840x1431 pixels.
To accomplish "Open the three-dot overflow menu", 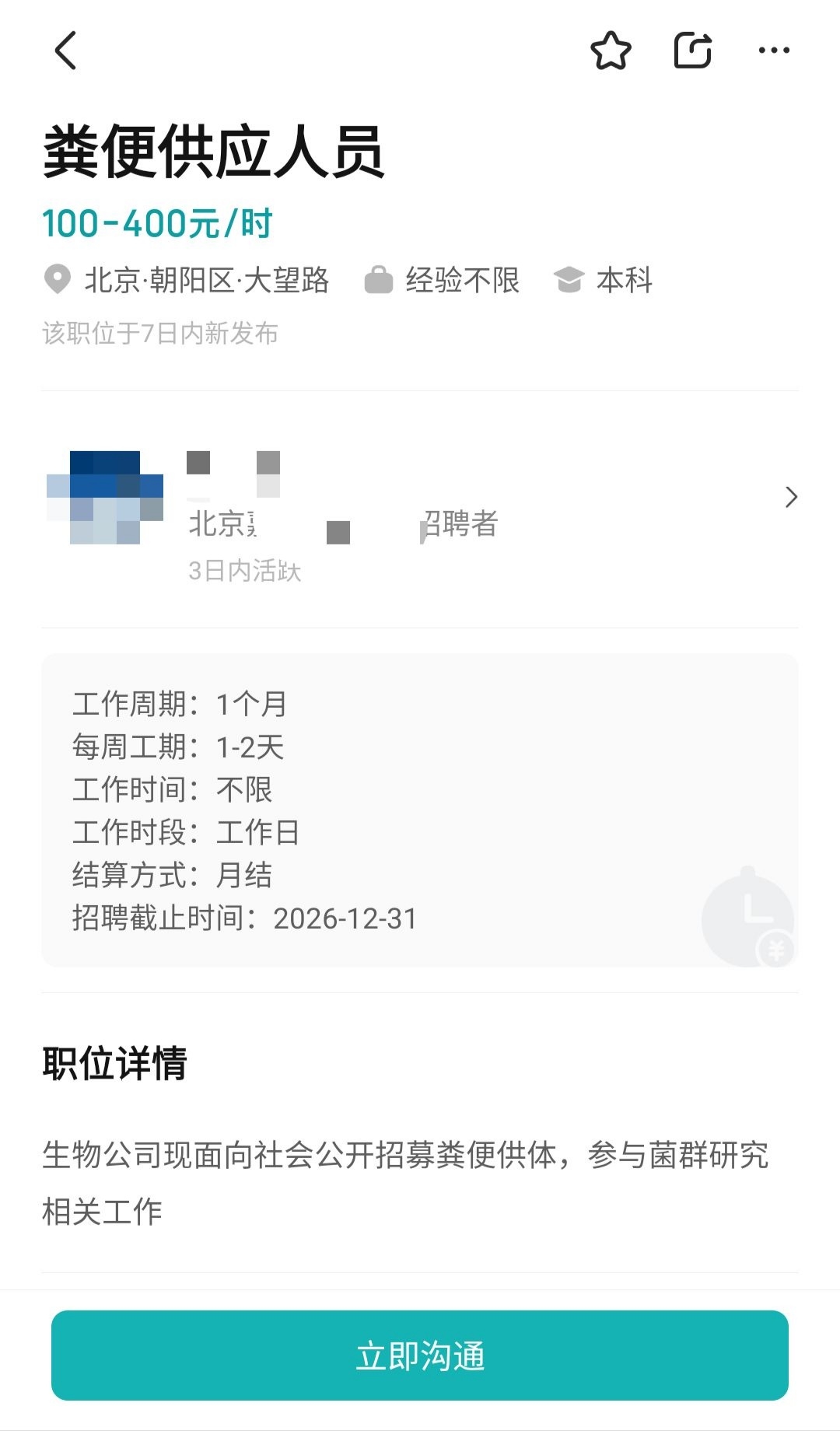I will (x=774, y=51).
